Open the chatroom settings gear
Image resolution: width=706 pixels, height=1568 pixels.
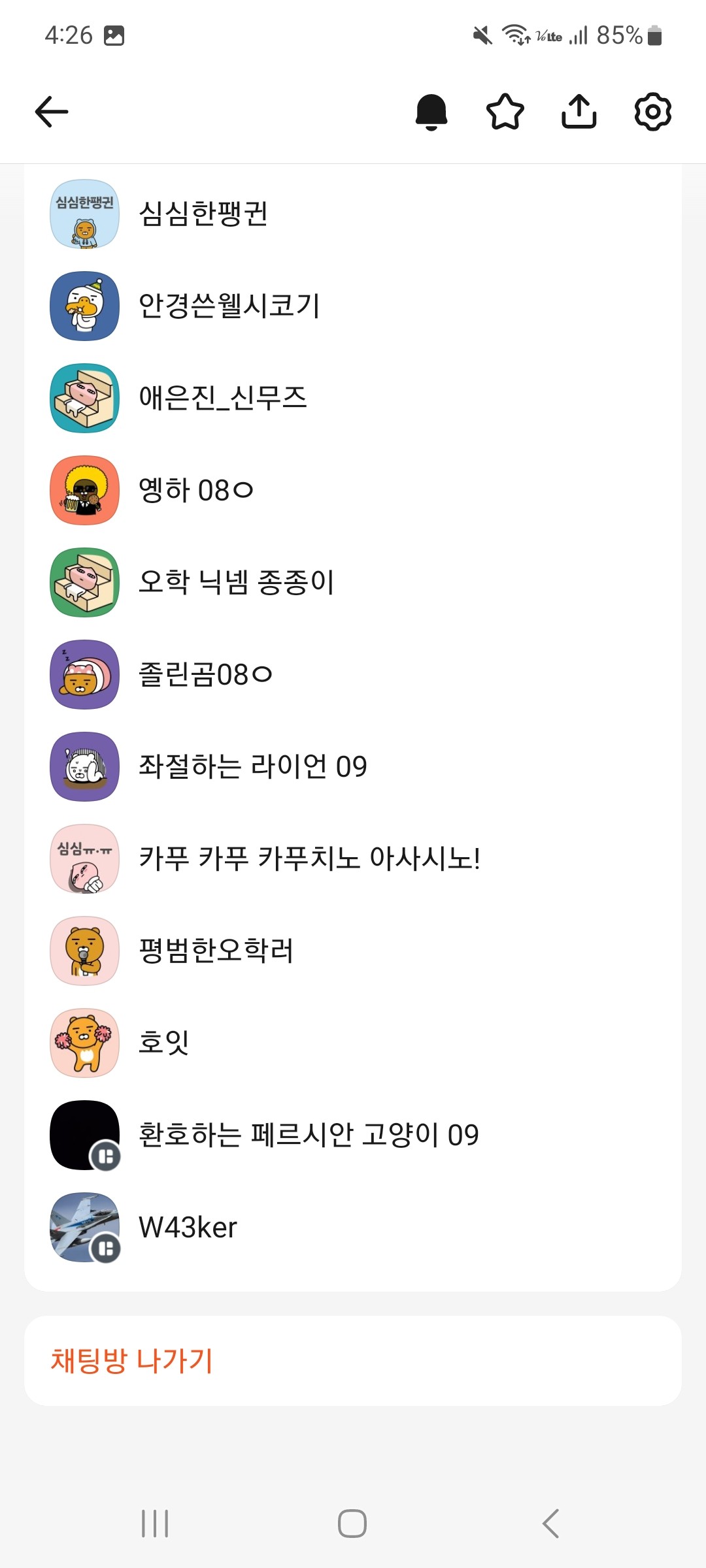(x=652, y=112)
